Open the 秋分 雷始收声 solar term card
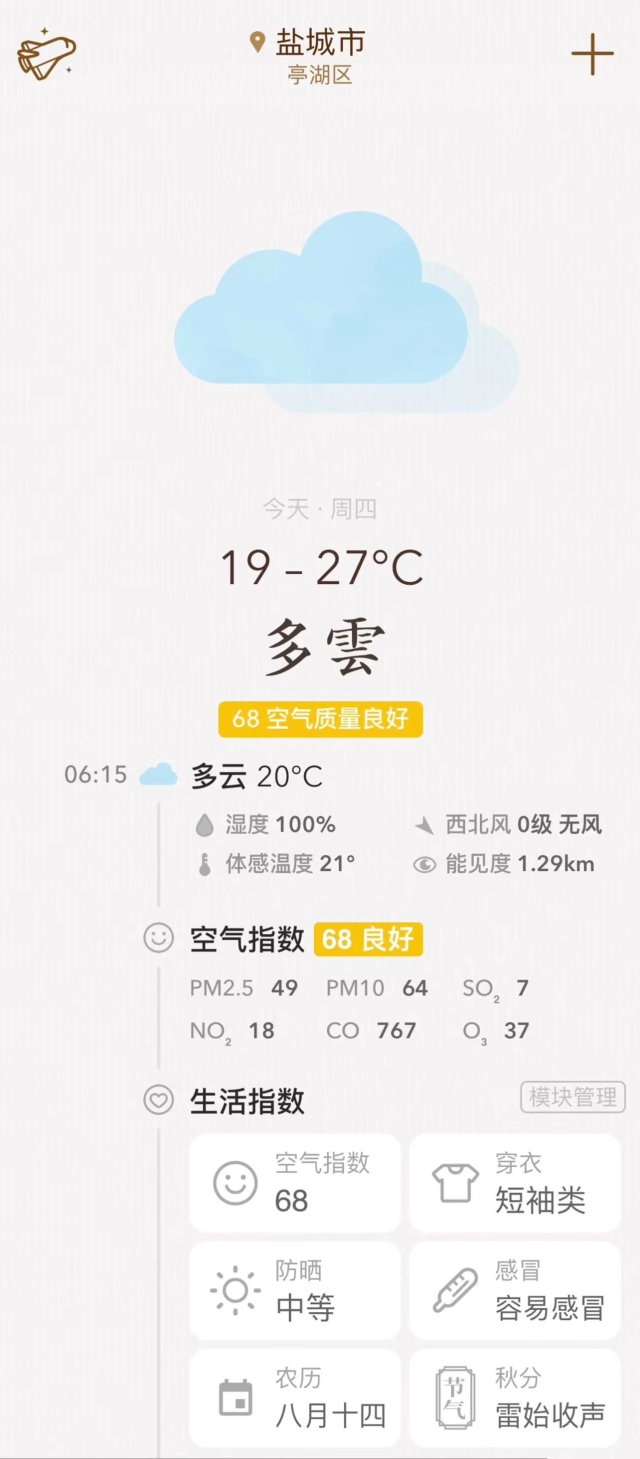 515,1398
